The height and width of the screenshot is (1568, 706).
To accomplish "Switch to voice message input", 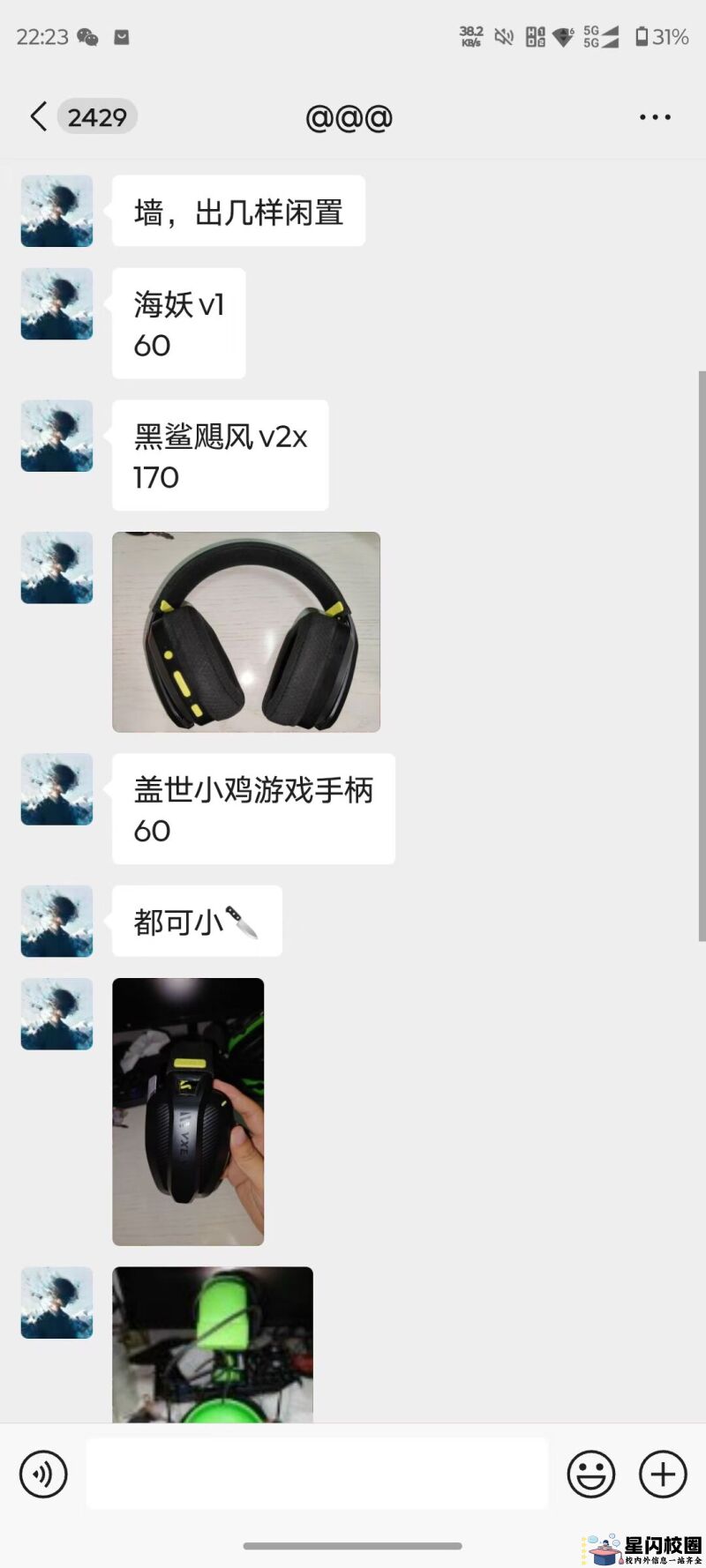I will (43, 1474).
